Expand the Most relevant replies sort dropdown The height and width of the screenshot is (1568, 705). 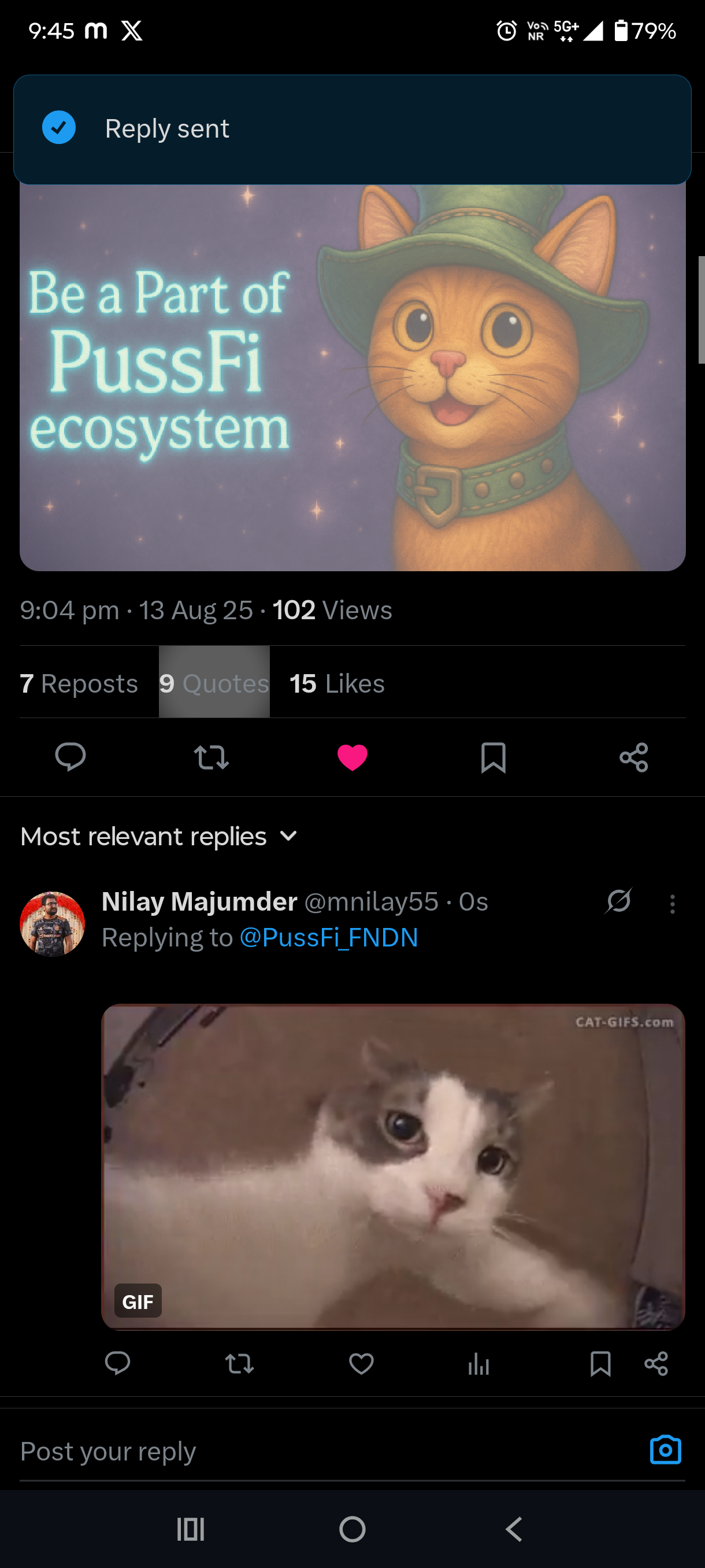[x=159, y=837]
